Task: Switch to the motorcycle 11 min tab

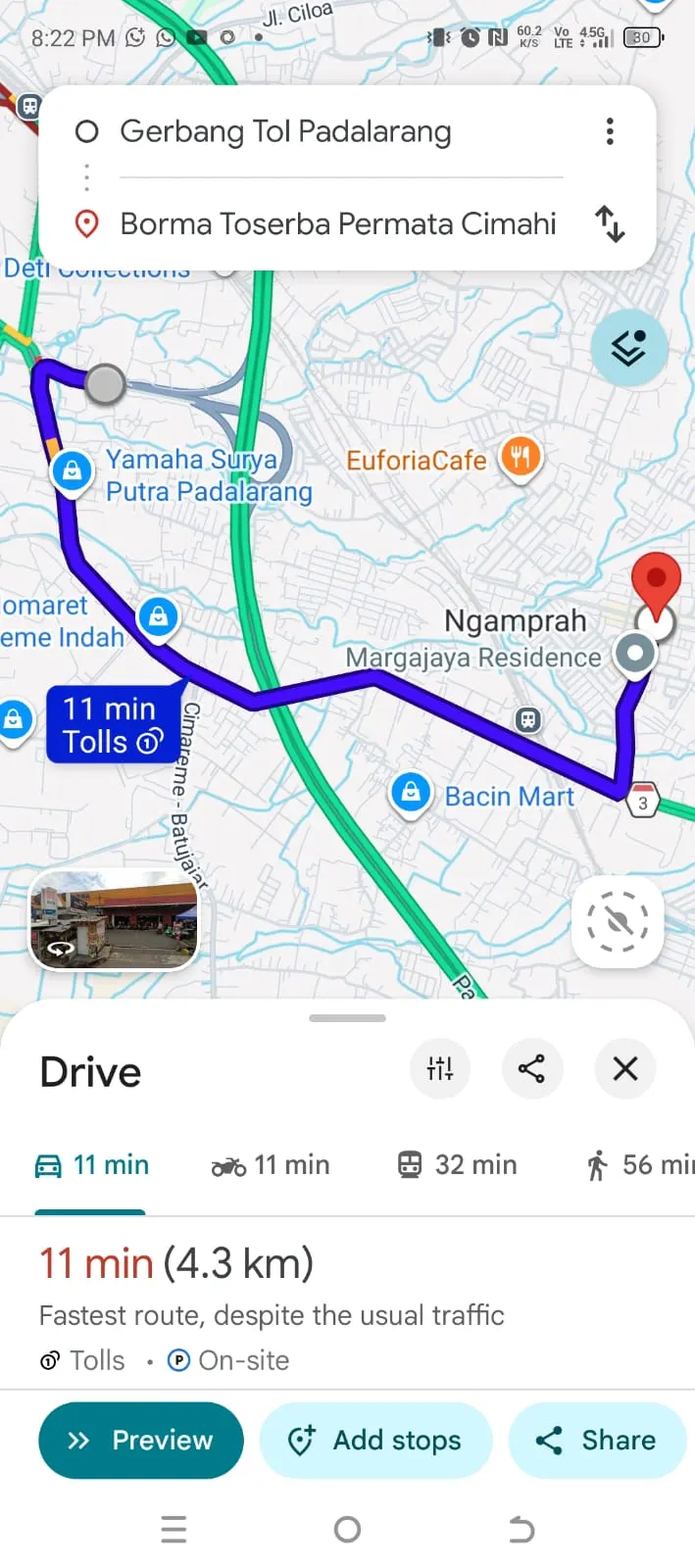Action: (271, 1165)
